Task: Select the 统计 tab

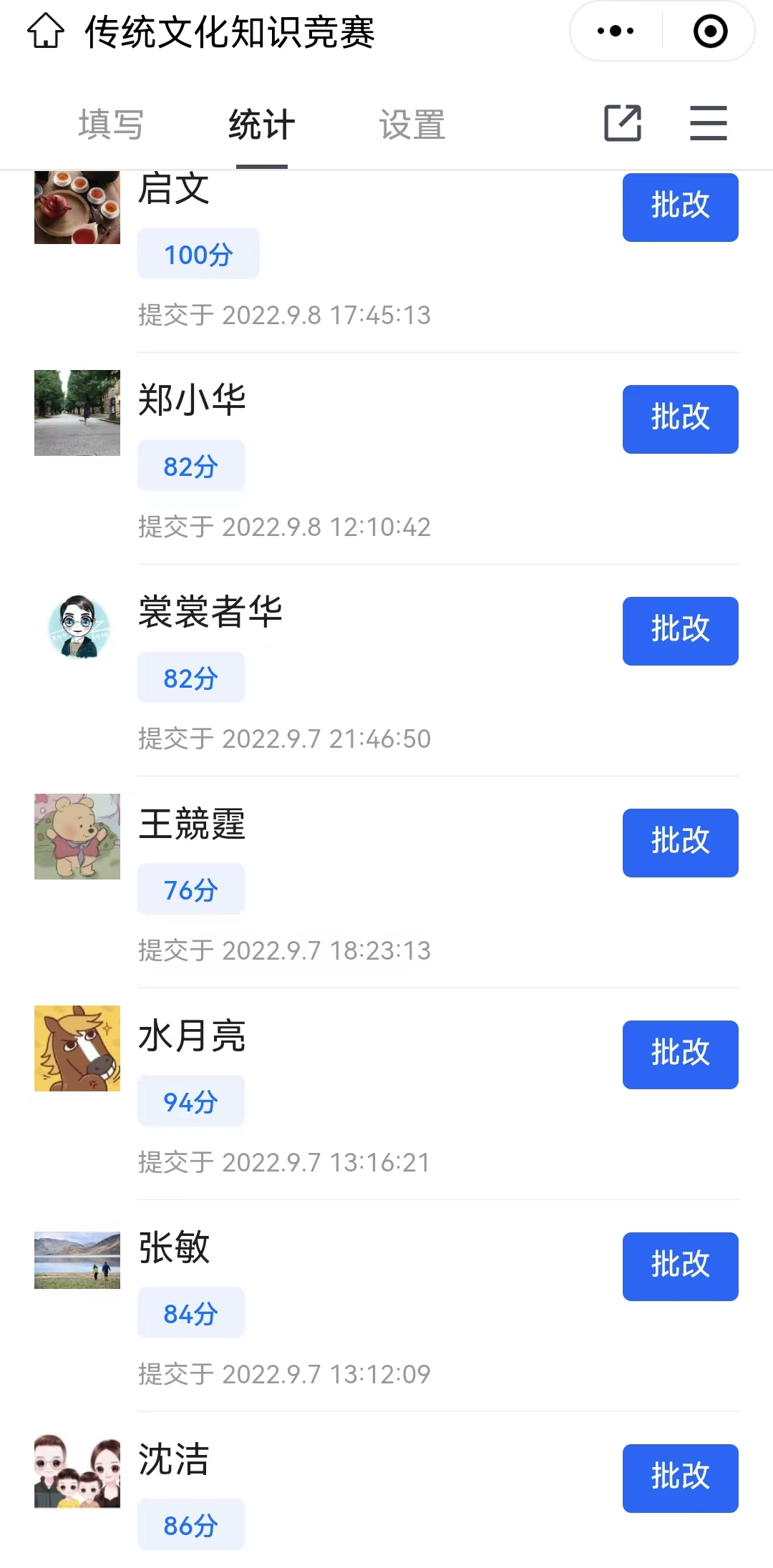Action: point(261,125)
